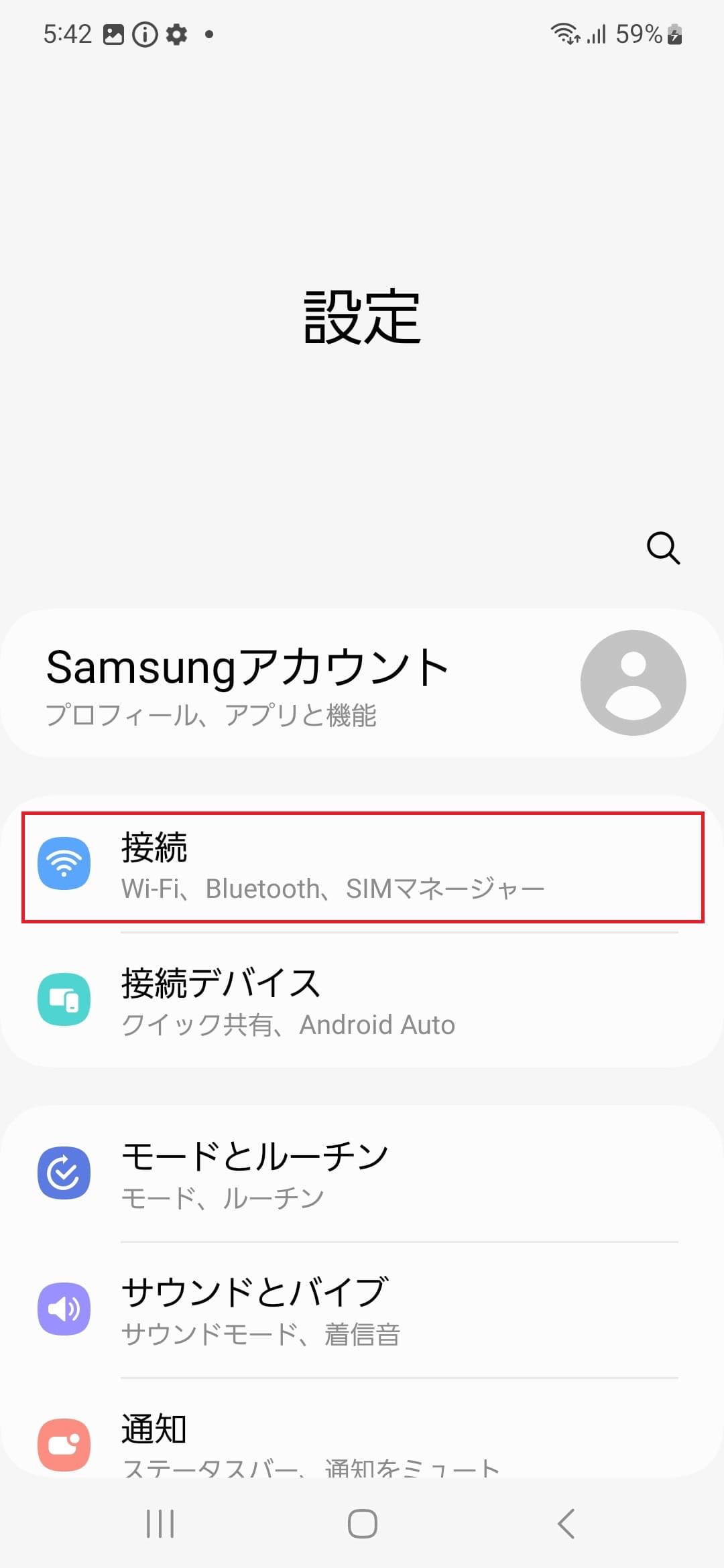
Task: Tap the 接続デバイス connected devices icon
Action: coord(64,999)
